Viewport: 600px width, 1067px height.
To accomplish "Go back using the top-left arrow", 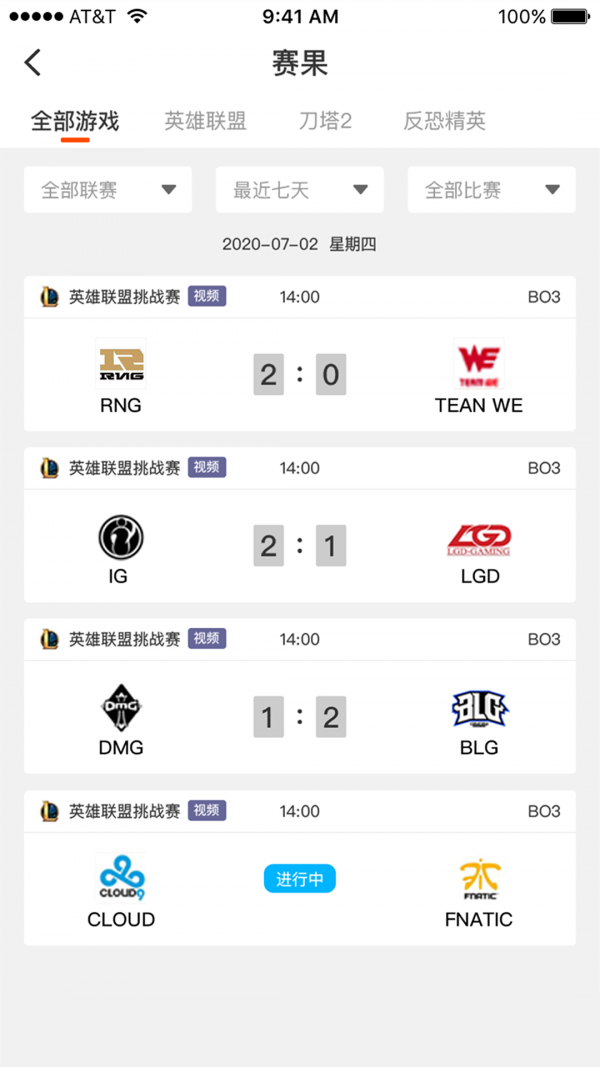I will [33, 63].
